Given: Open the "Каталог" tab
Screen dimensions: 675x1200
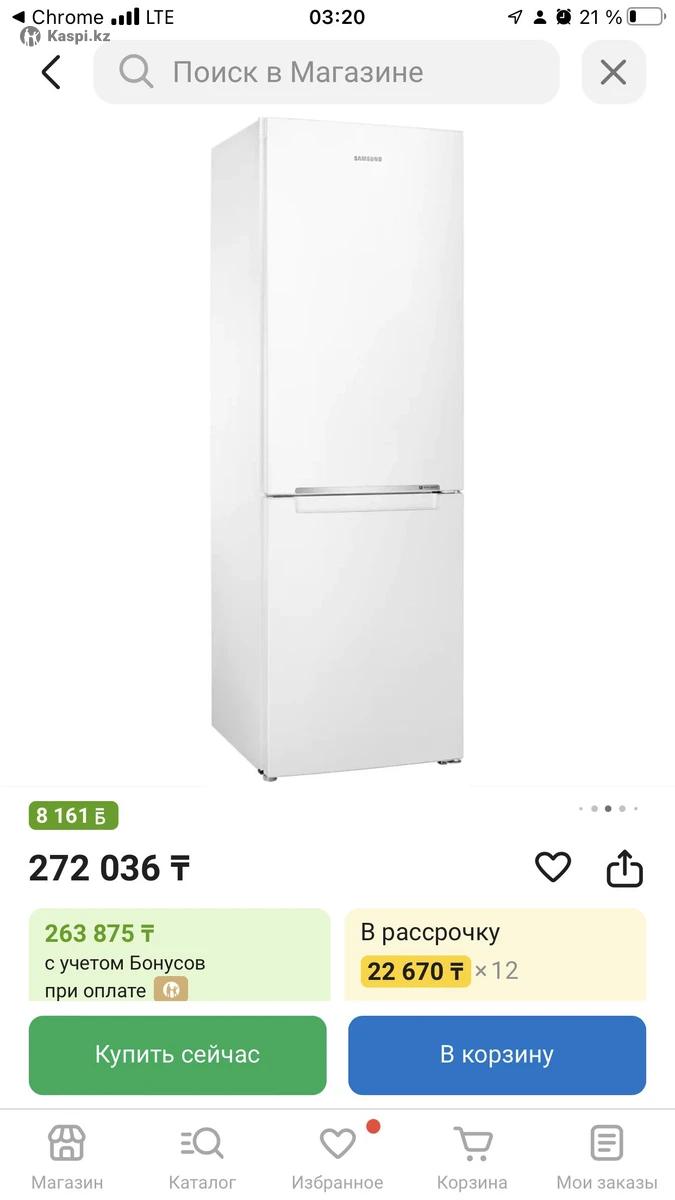Looking at the screenshot, I should 202,1155.
